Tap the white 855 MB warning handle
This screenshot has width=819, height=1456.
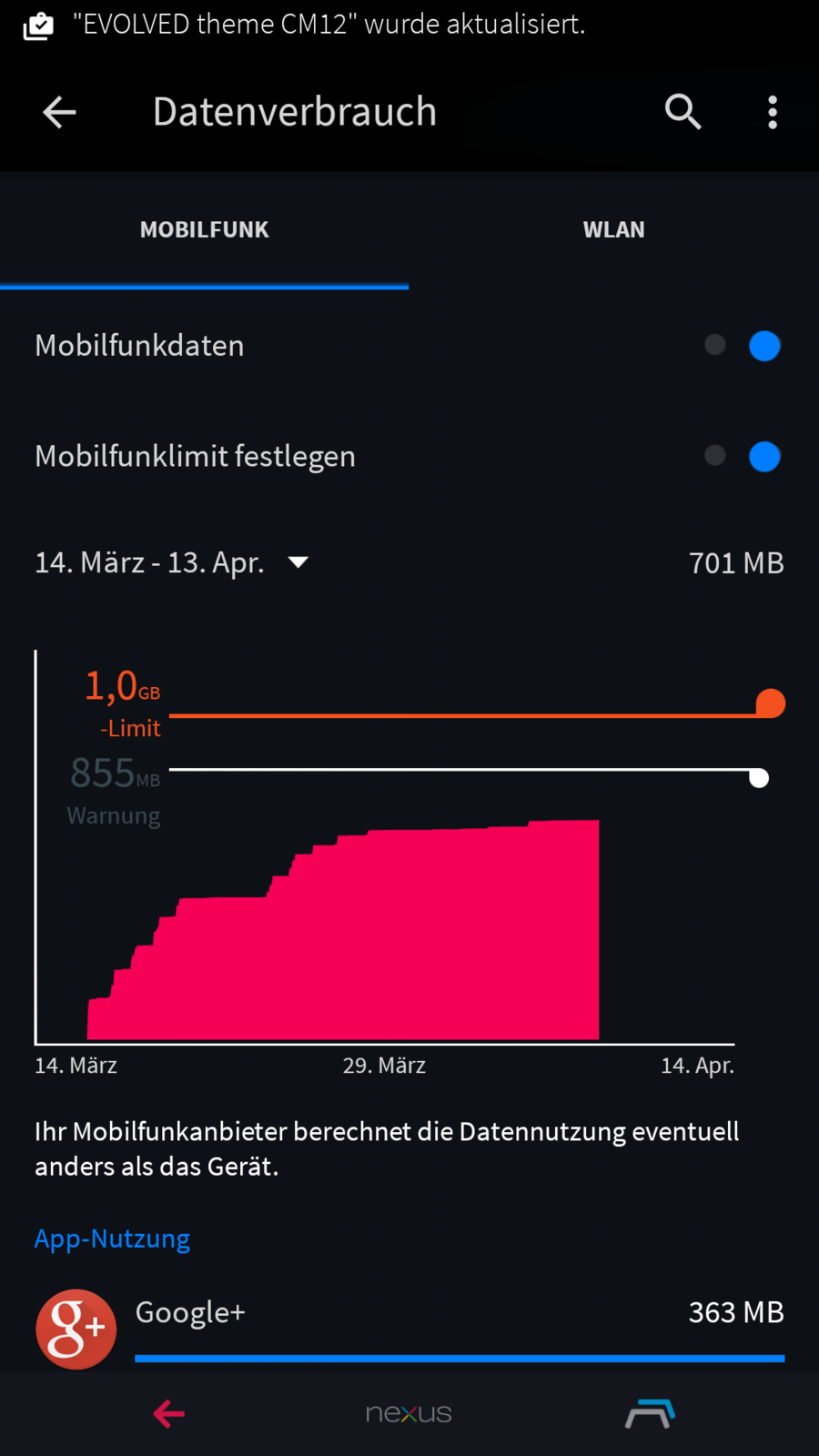[x=759, y=777]
